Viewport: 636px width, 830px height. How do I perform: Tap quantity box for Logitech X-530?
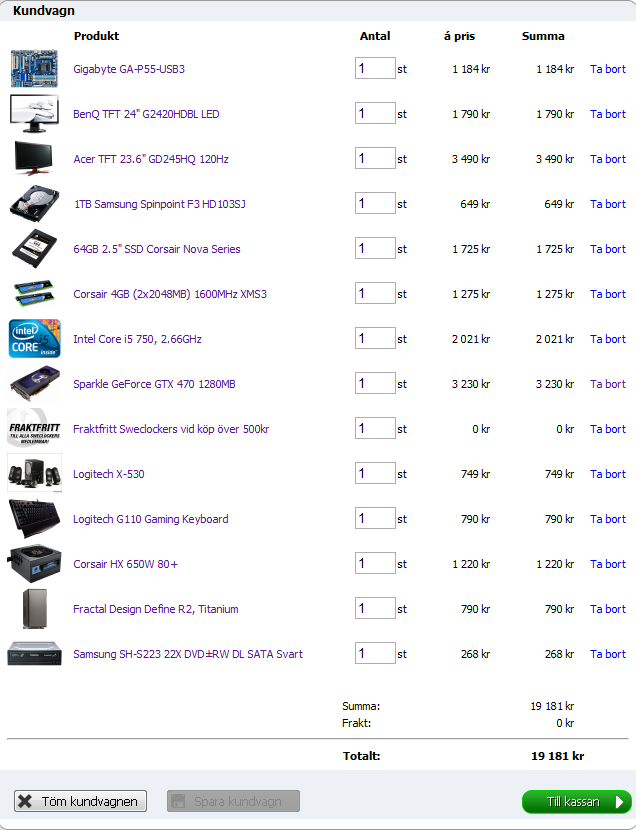point(375,473)
